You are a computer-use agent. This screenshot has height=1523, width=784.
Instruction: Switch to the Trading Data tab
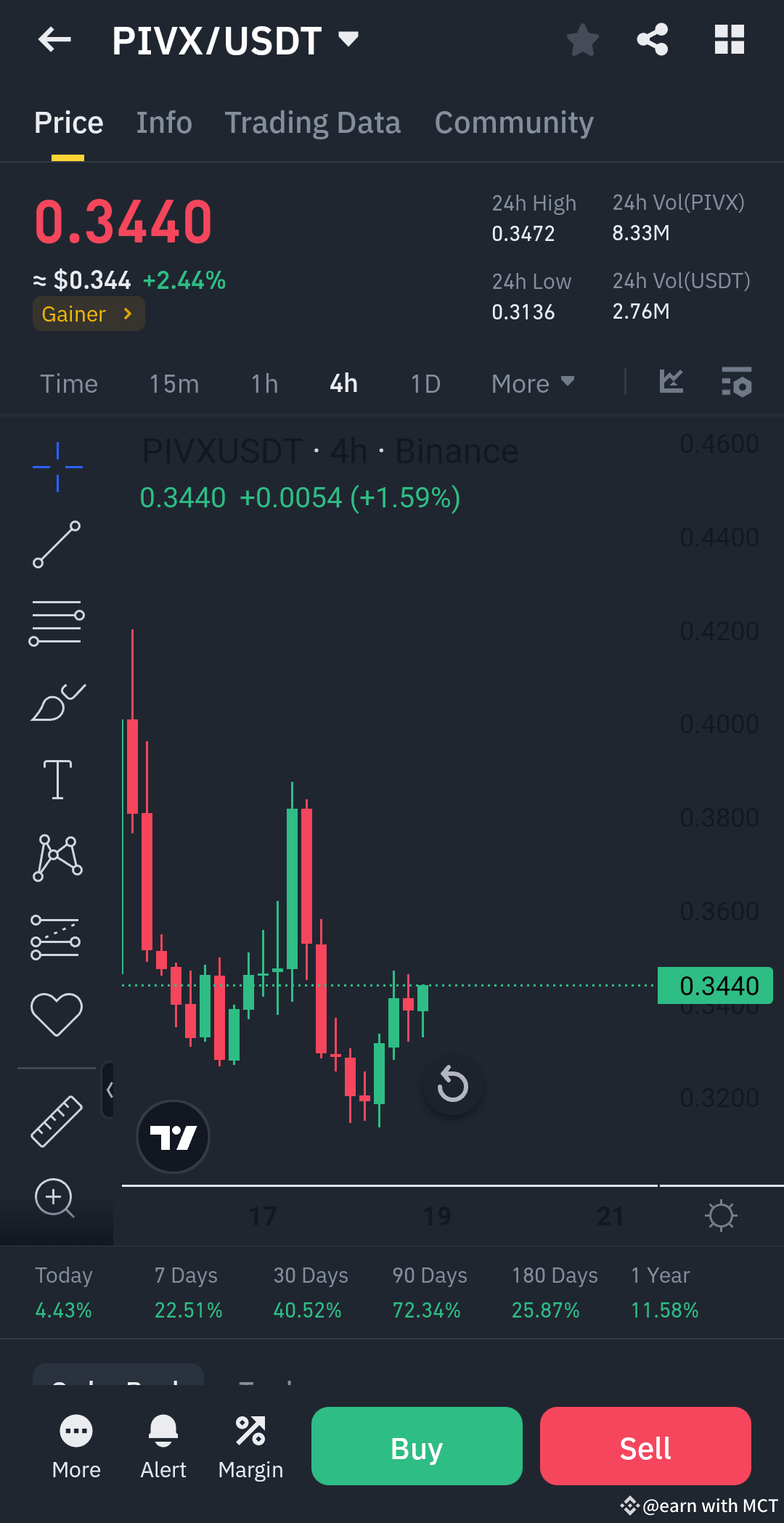(x=313, y=122)
